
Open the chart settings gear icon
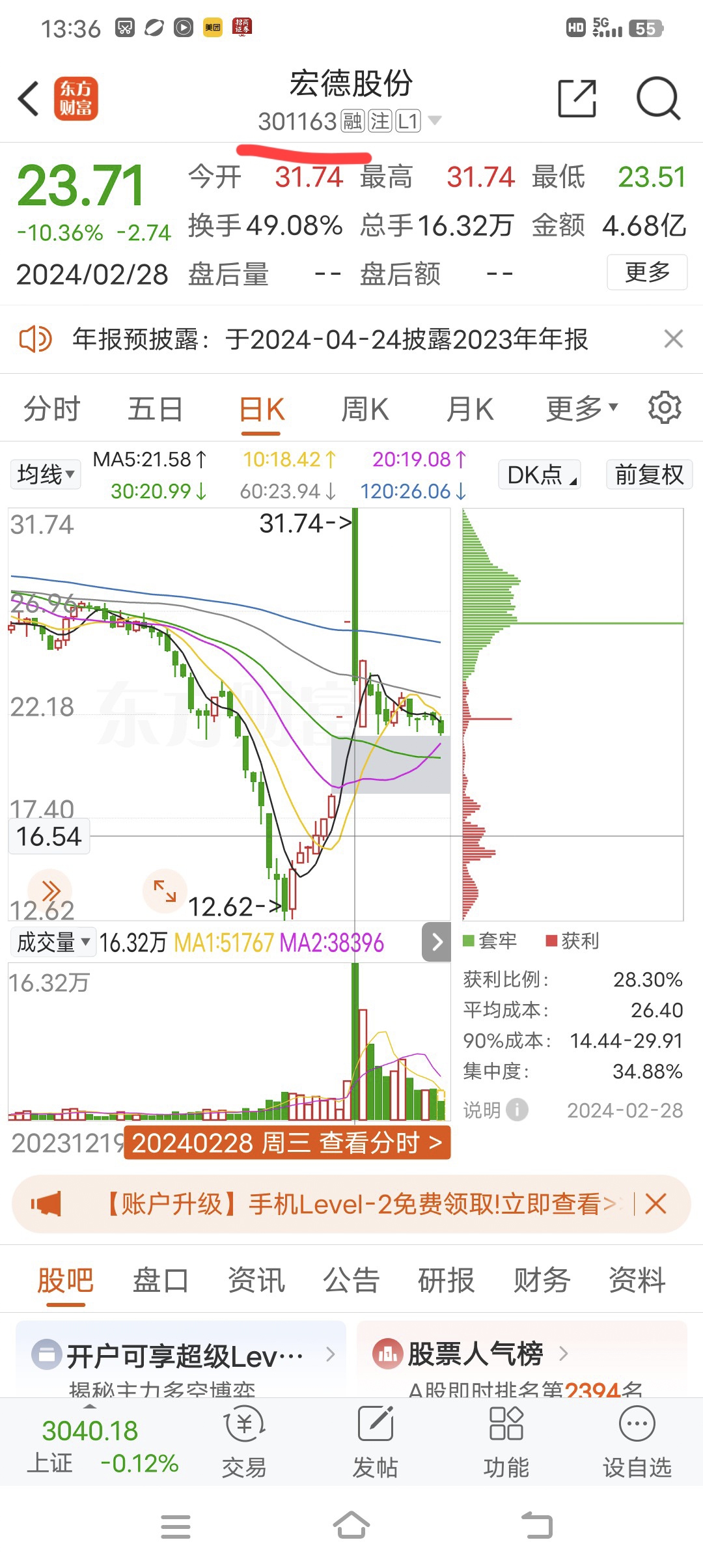point(664,407)
